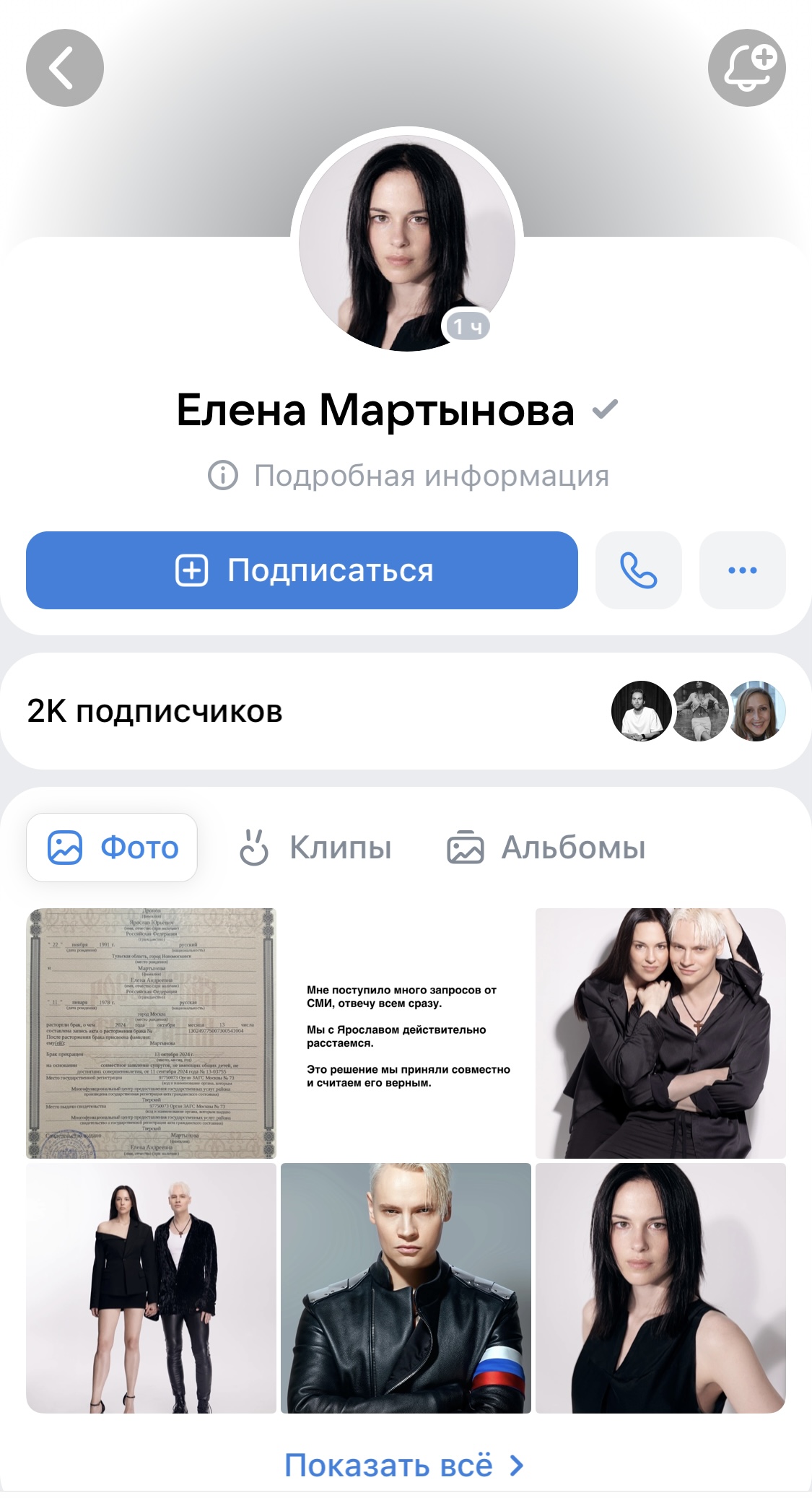Select the Фото tab
The image size is (812, 1498).
(x=112, y=848)
